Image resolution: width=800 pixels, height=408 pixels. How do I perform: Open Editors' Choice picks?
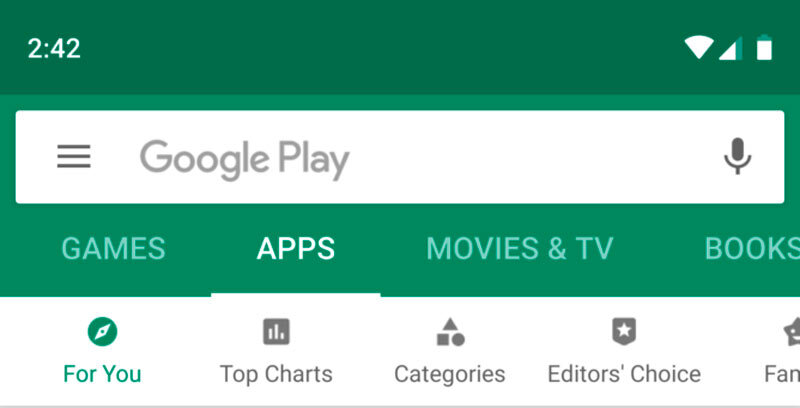pos(624,352)
